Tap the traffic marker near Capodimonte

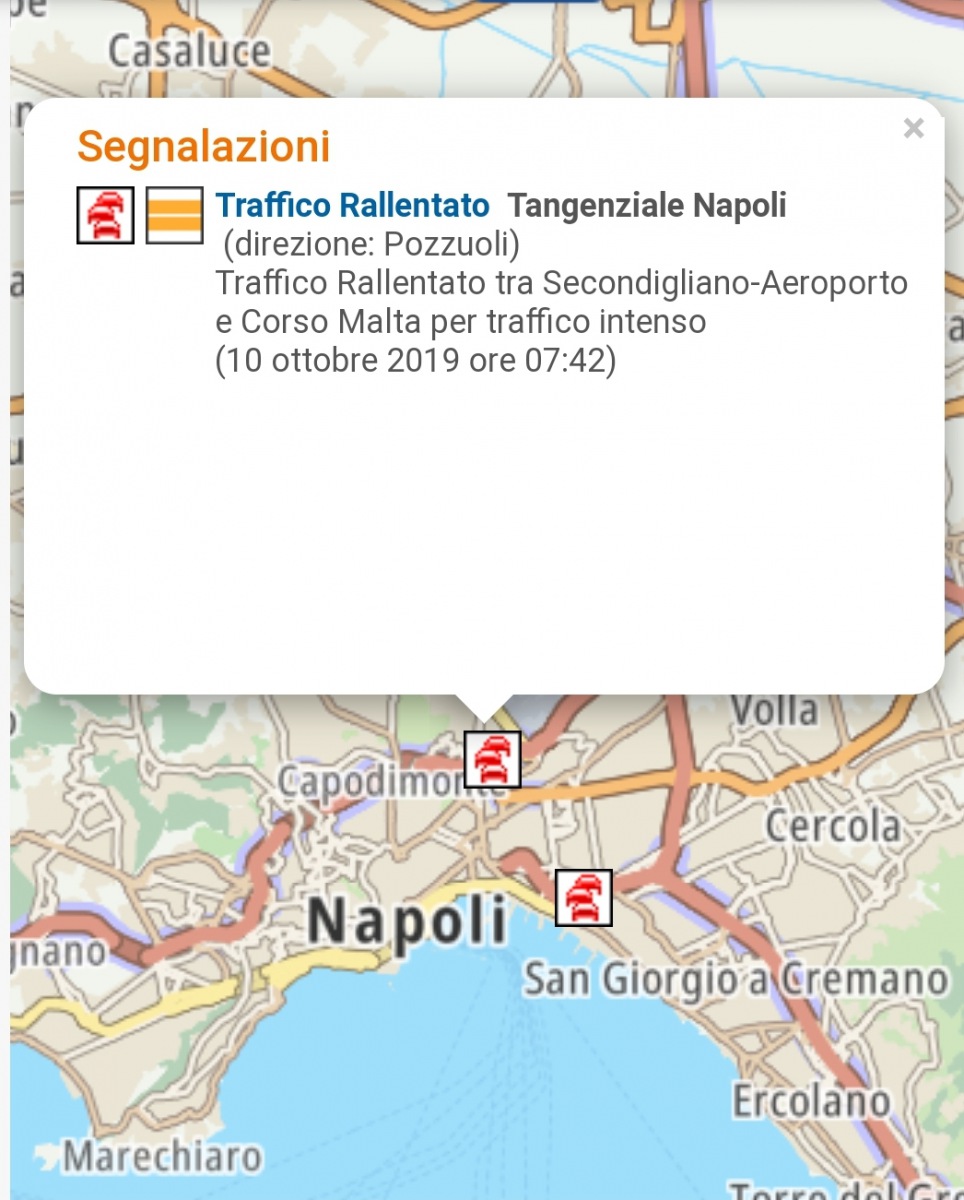pyautogui.click(x=492, y=759)
